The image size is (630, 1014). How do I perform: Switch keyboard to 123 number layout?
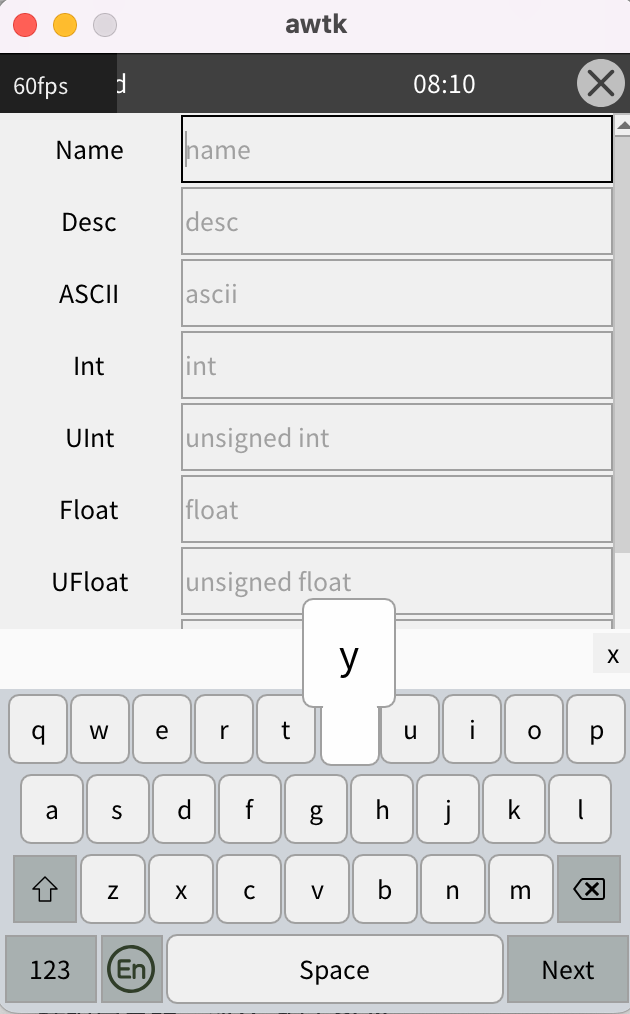click(51, 969)
